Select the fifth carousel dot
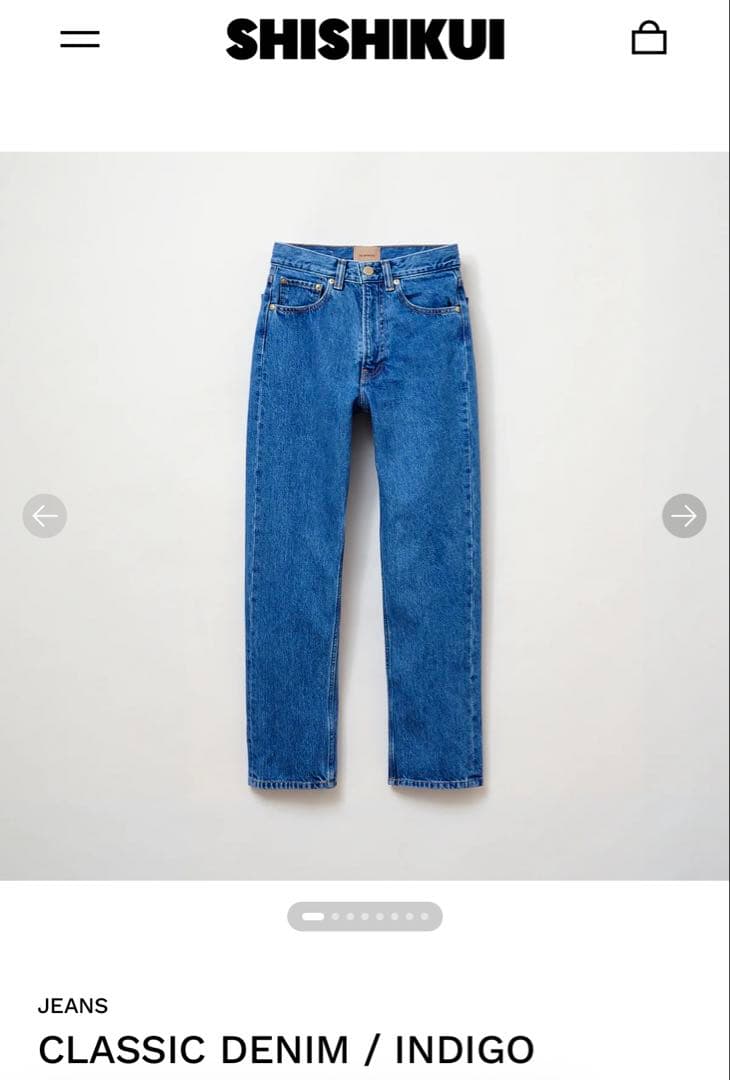This screenshot has width=730, height=1080. pyautogui.click(x=380, y=916)
